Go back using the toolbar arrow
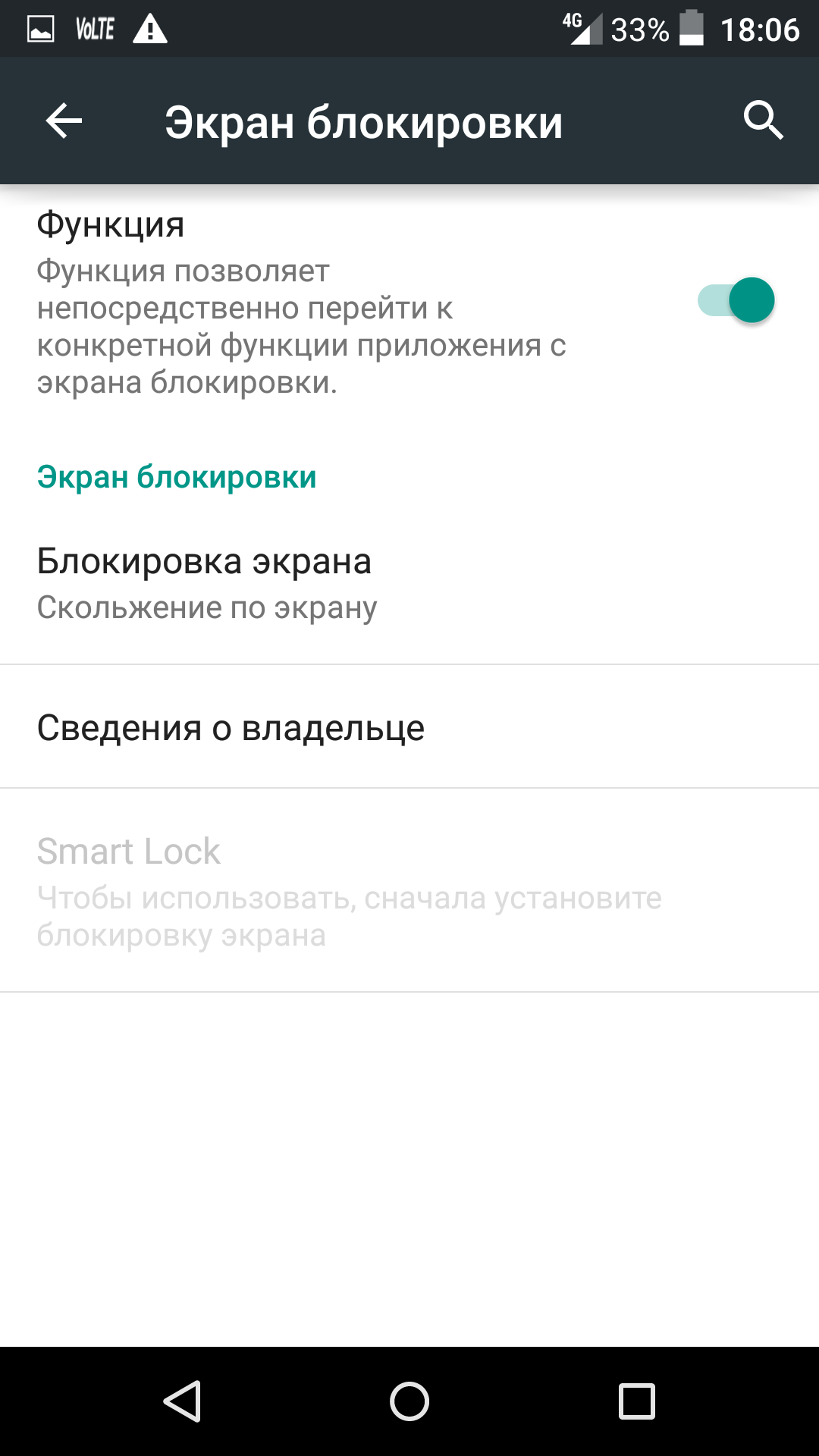 [x=64, y=121]
